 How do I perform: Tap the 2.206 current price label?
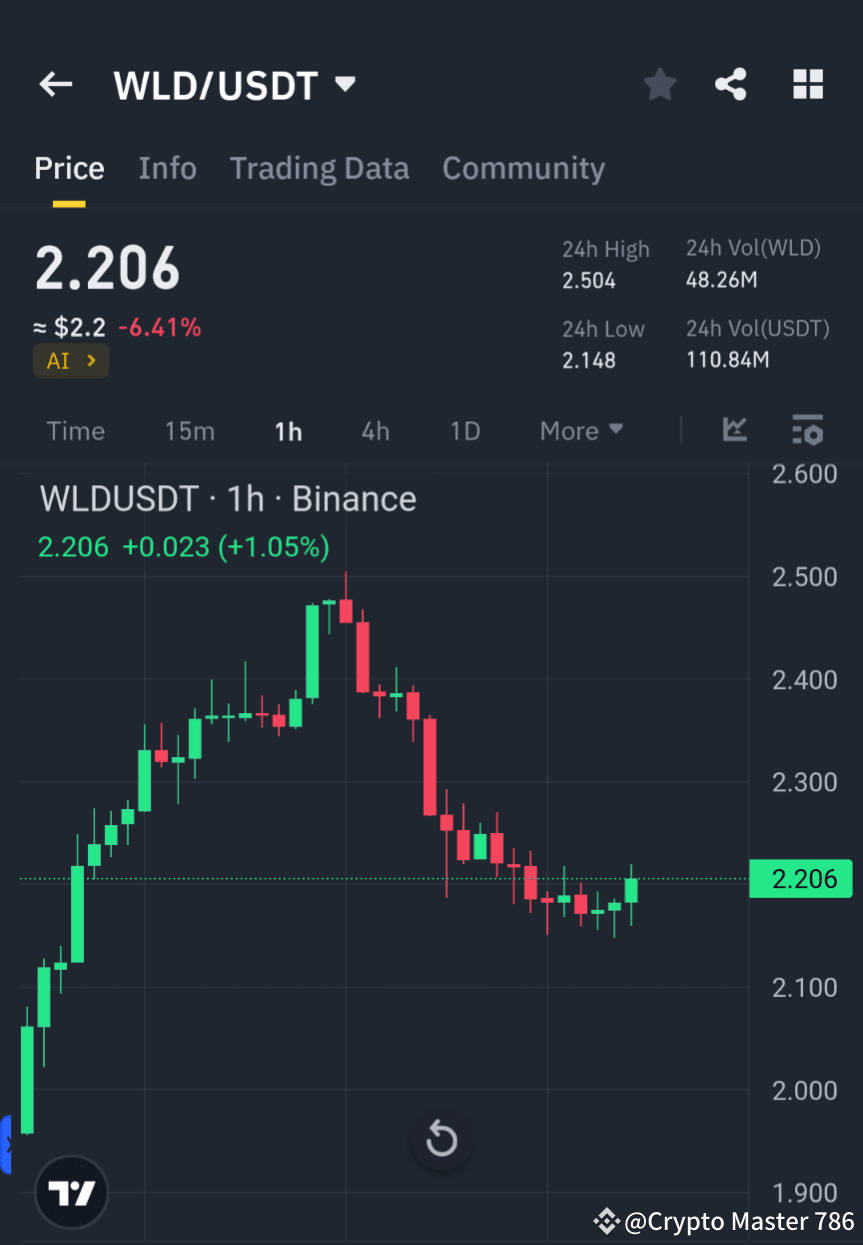pos(107,267)
